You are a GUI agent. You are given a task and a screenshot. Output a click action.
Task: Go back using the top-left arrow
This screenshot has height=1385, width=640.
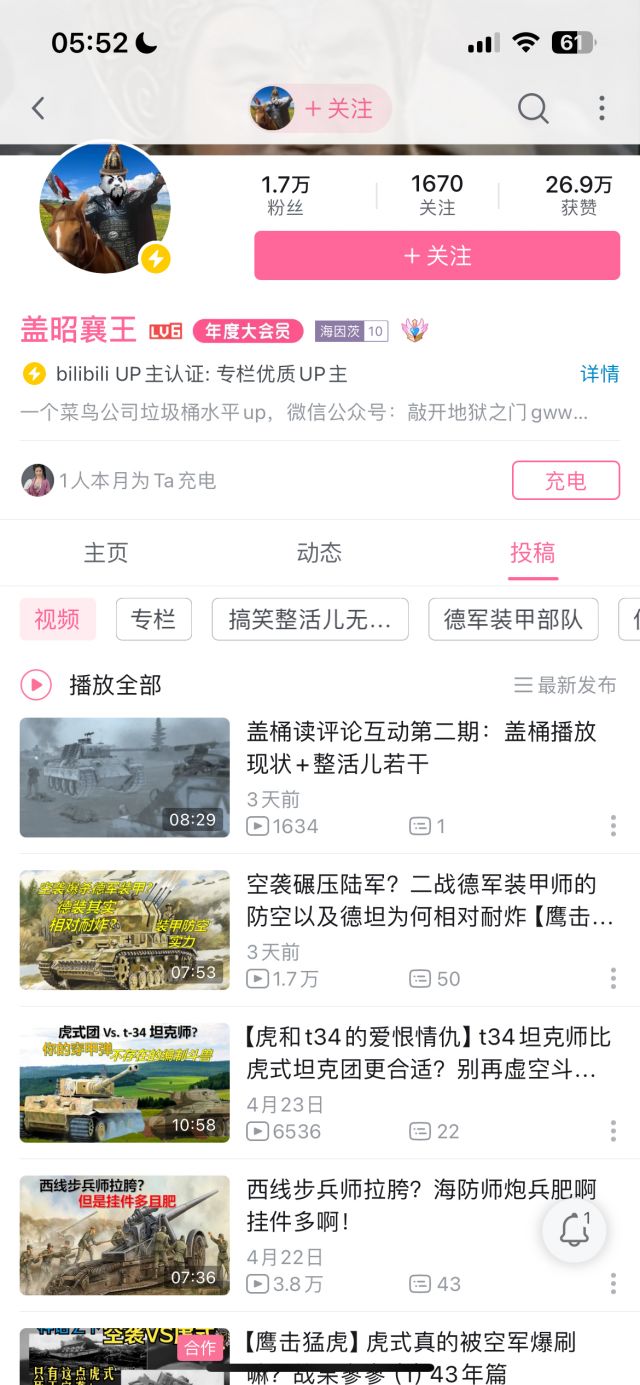tap(38, 108)
